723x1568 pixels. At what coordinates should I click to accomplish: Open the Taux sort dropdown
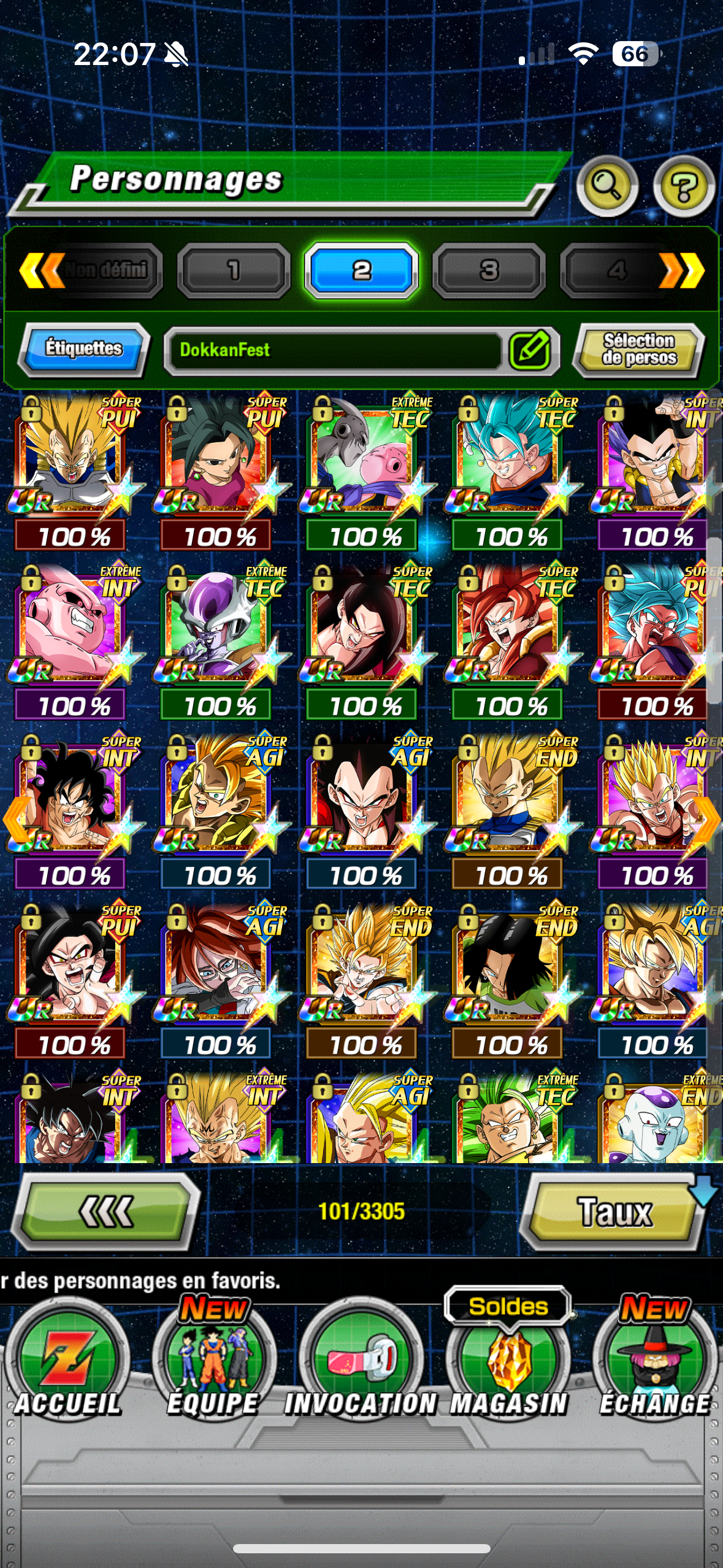[x=615, y=1211]
